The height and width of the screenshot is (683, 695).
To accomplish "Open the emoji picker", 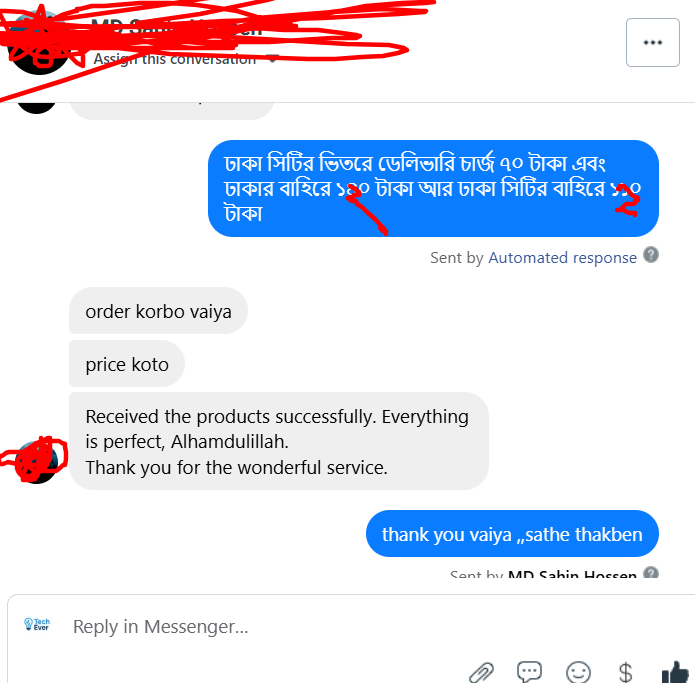I will click(578, 672).
